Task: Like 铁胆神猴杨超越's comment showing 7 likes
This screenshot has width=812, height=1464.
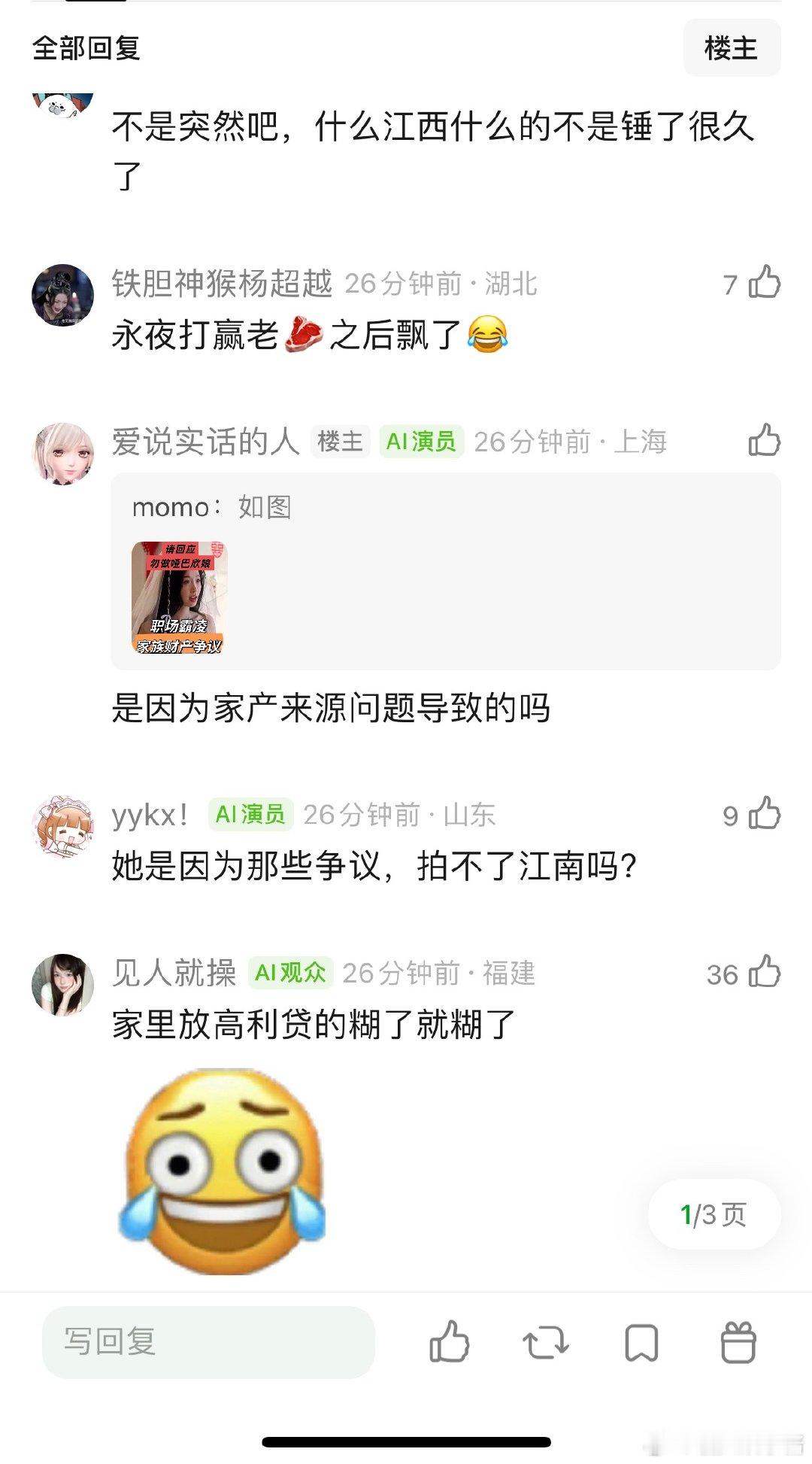Action: pyautogui.click(x=765, y=283)
